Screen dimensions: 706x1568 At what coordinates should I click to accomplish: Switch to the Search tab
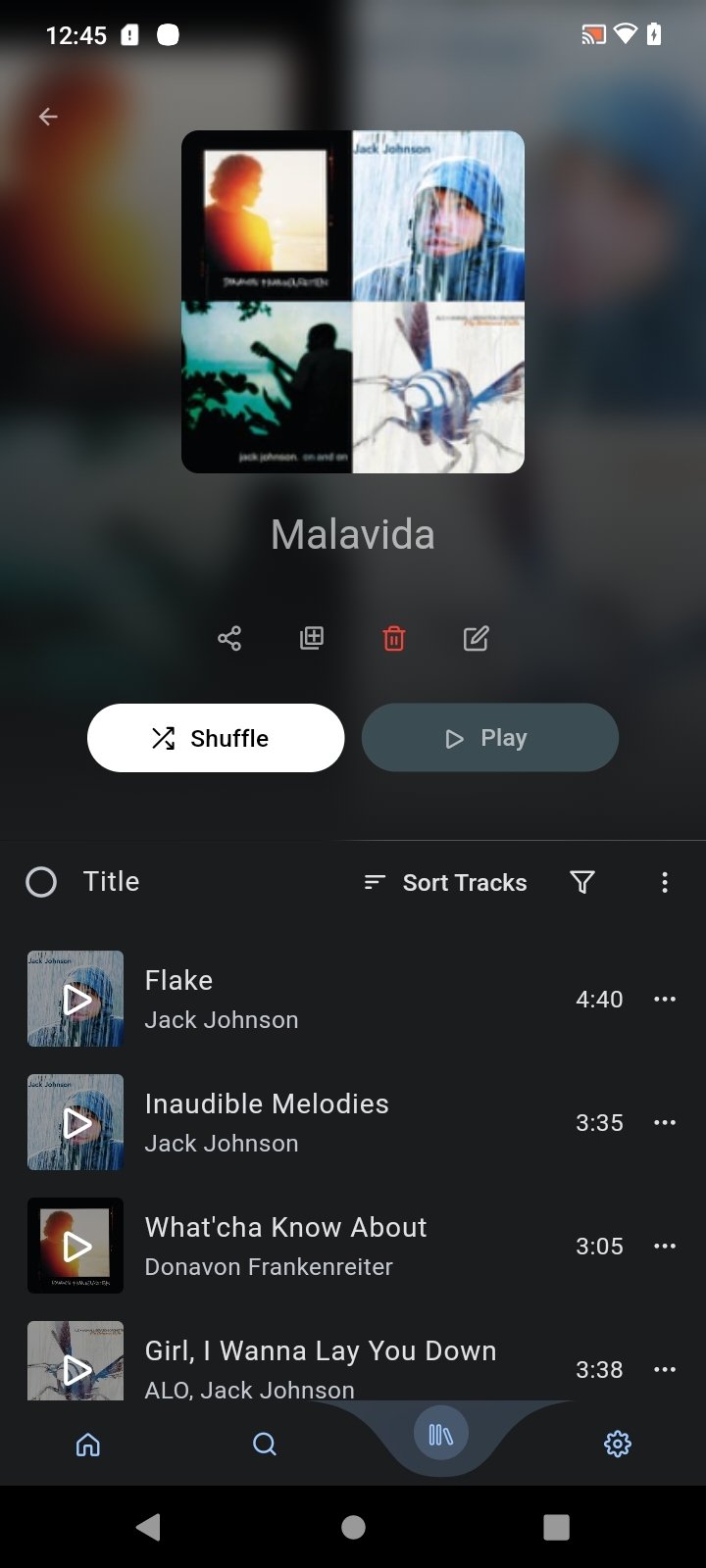pyautogui.click(x=265, y=1444)
